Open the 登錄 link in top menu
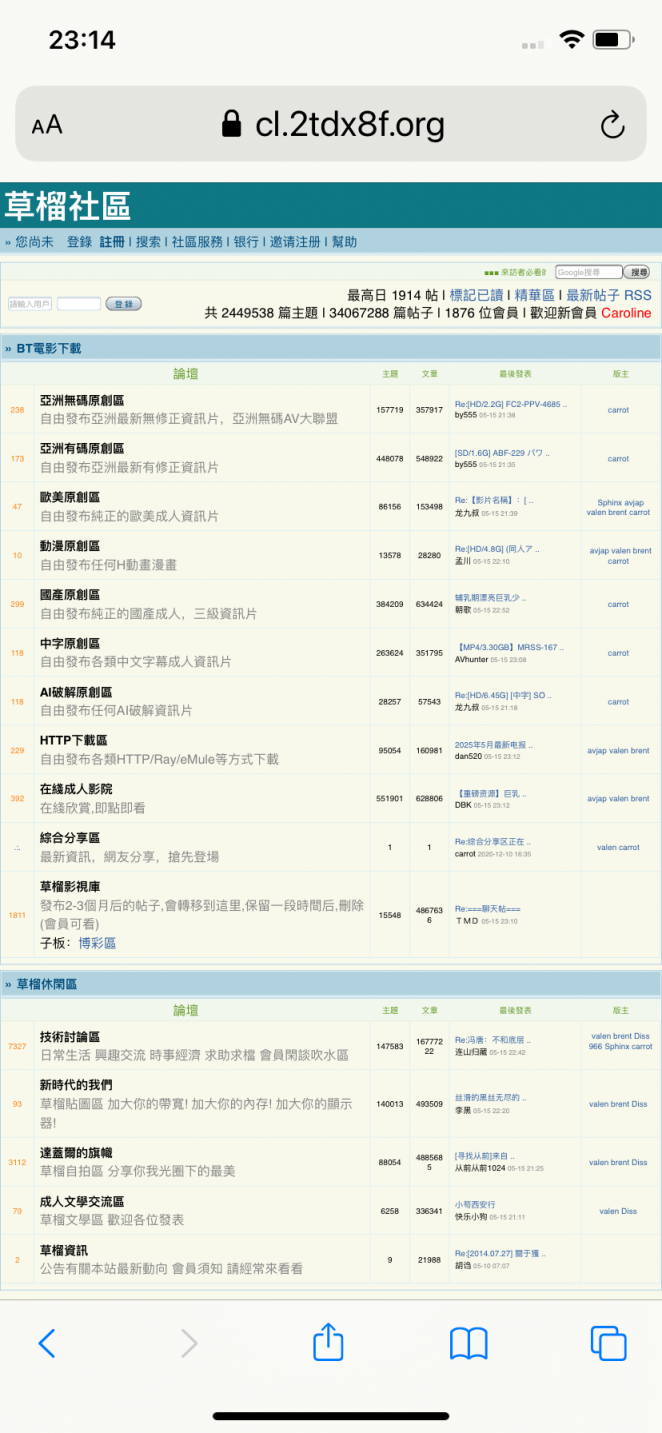The height and width of the screenshot is (1433, 662). tap(79, 242)
